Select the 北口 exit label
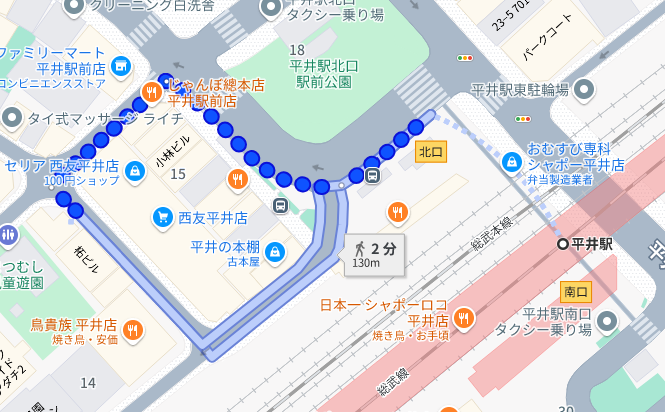The width and height of the screenshot is (665, 412). (431, 152)
